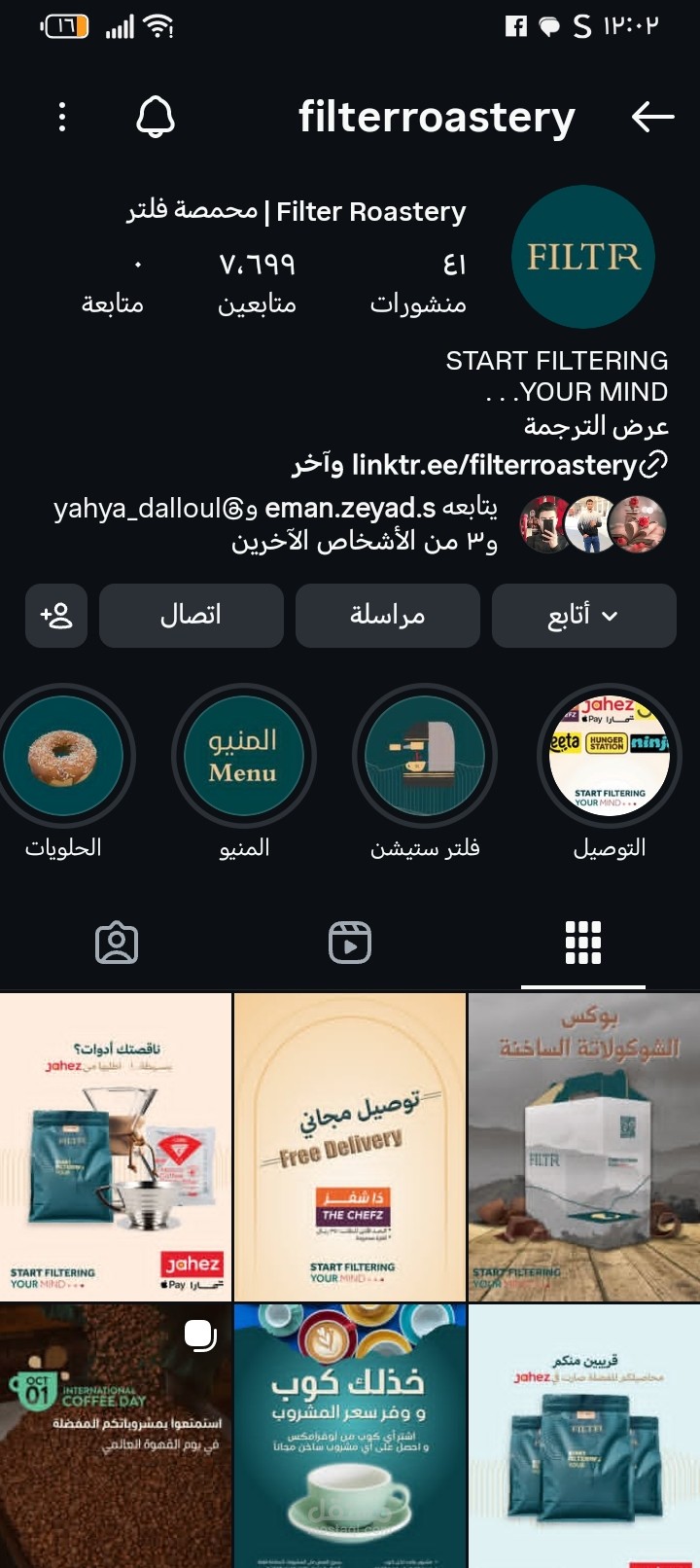The width and height of the screenshot is (700, 1568).
Task: Open the linktr.ee/filterroastery link
Action: coord(494,465)
